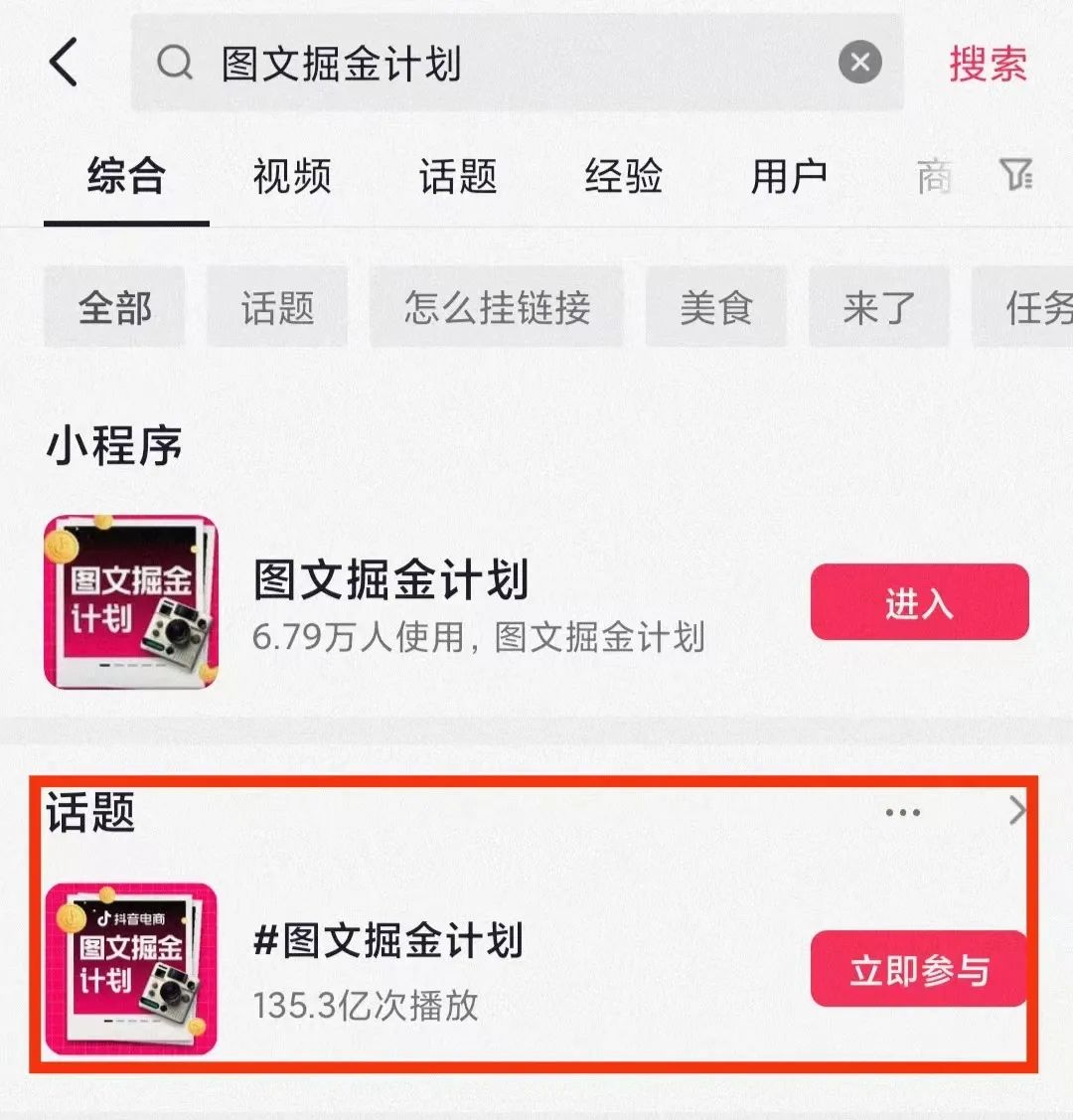Open the 图文掘金计划 mini program thumbnail
Screen dimensions: 1073x1120
[131, 602]
